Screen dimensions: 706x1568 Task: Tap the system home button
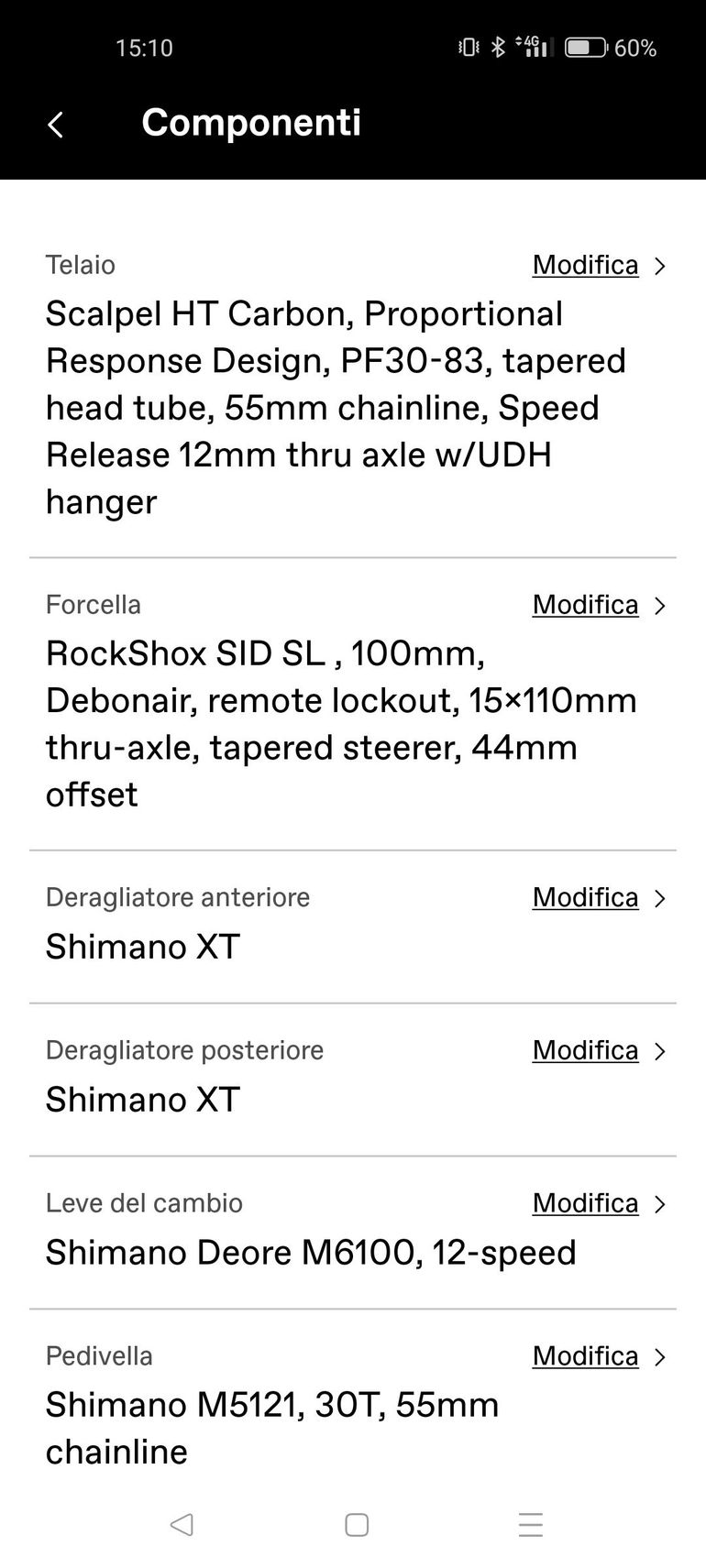357,1525
